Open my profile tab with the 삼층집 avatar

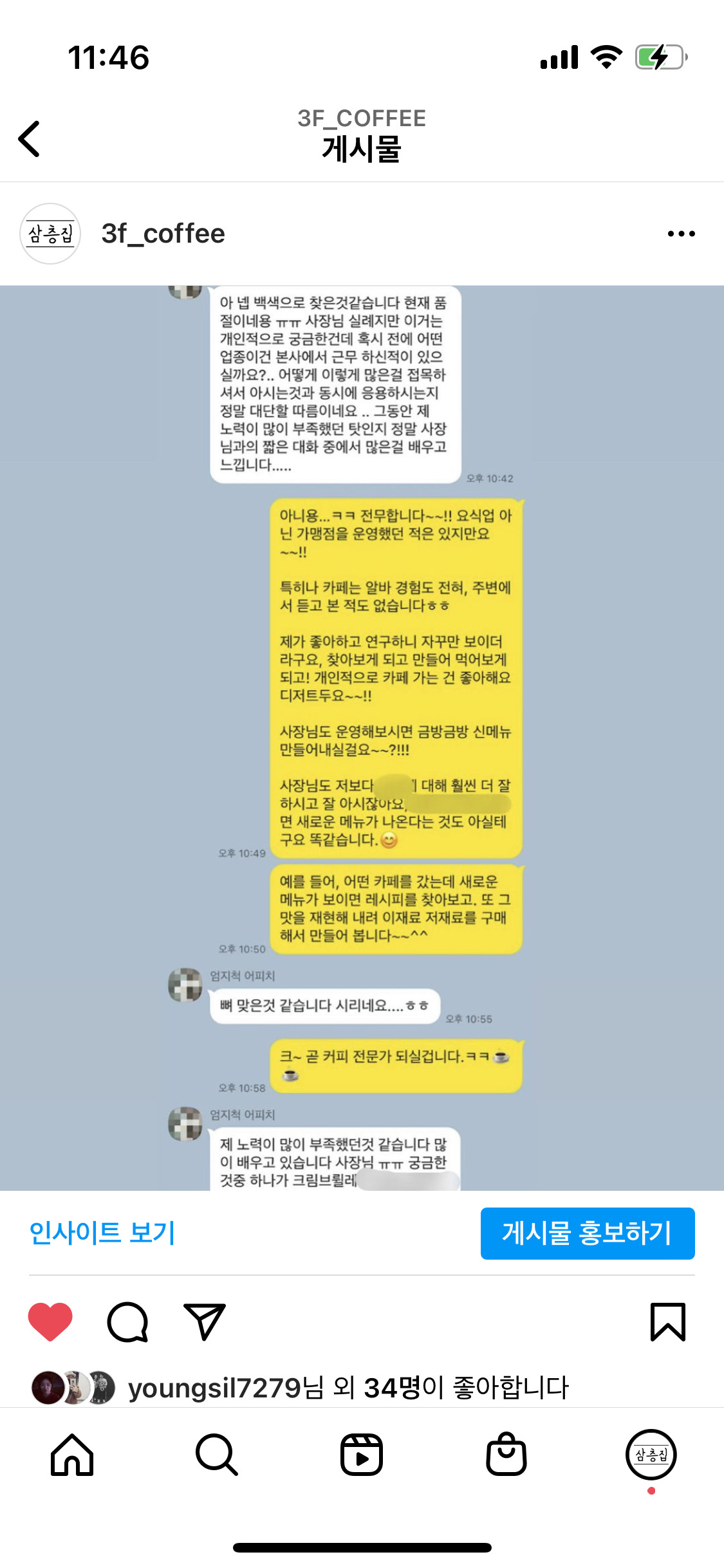click(651, 1455)
